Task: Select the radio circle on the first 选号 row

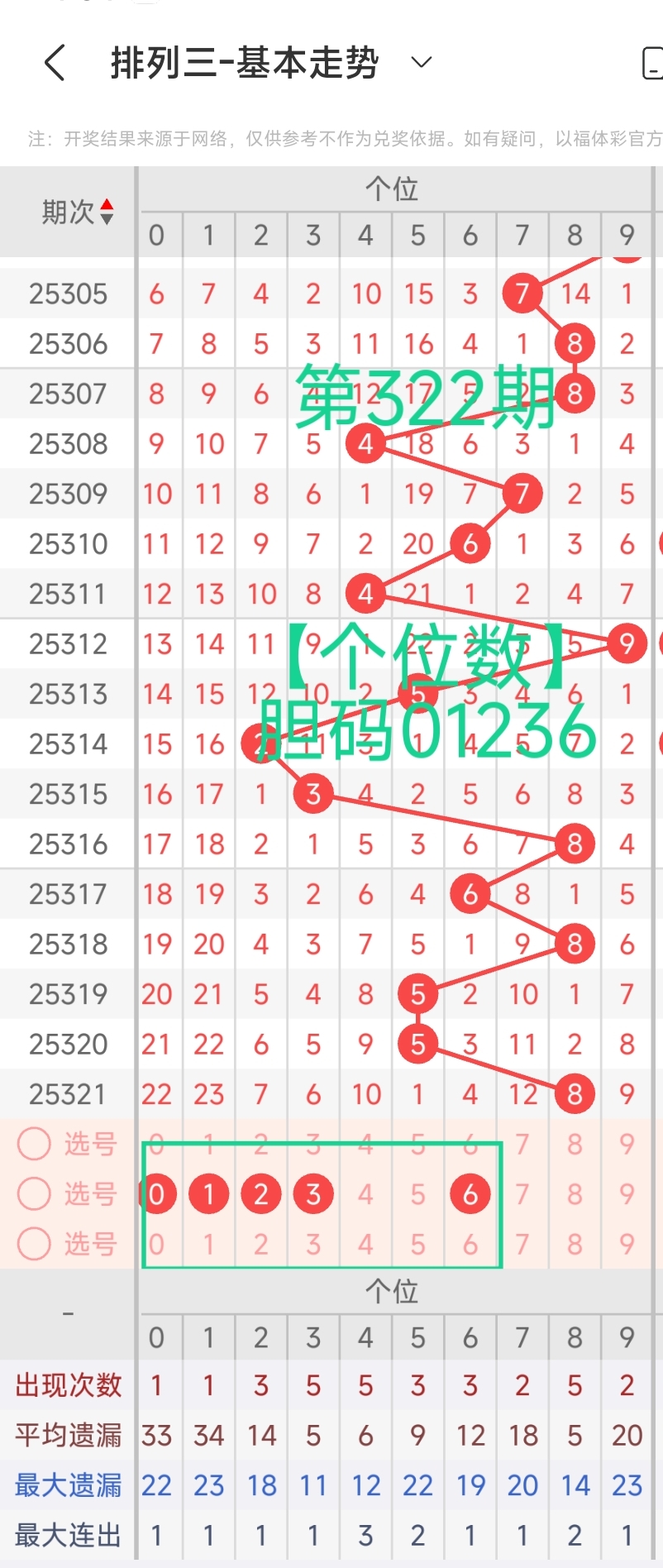Action: coord(34,1144)
